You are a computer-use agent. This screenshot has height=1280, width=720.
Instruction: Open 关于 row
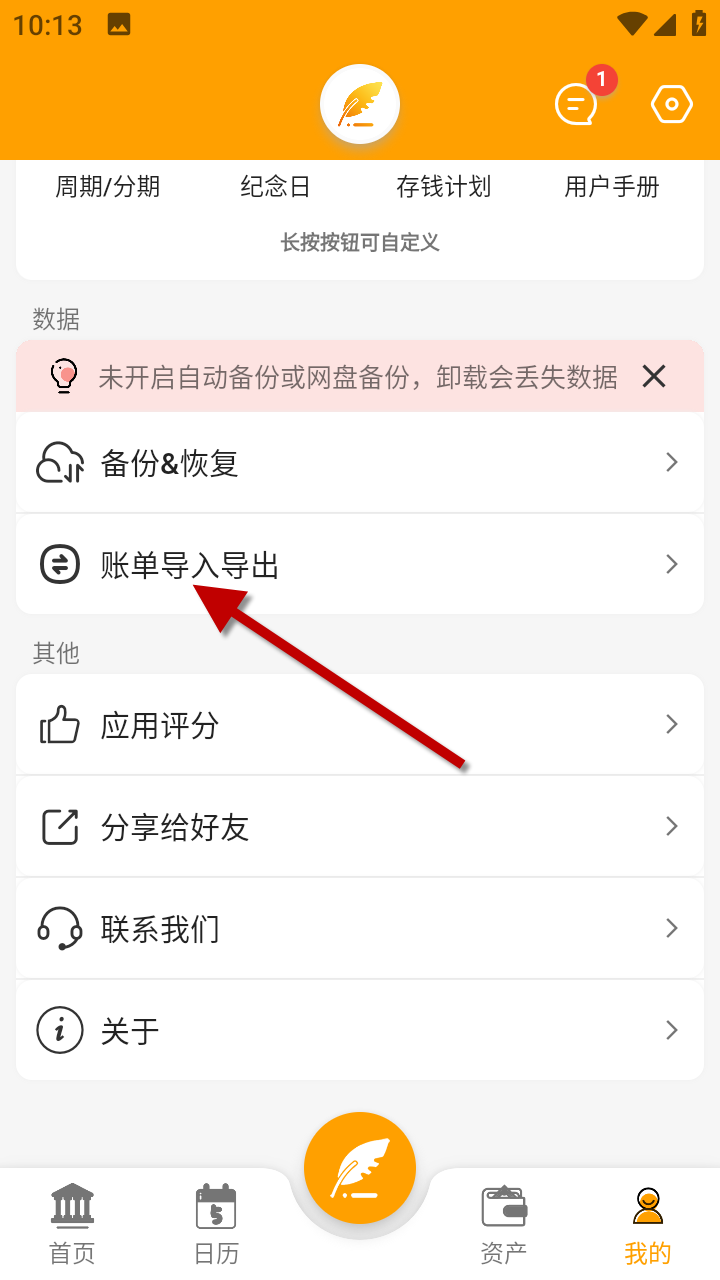[x=360, y=1031]
